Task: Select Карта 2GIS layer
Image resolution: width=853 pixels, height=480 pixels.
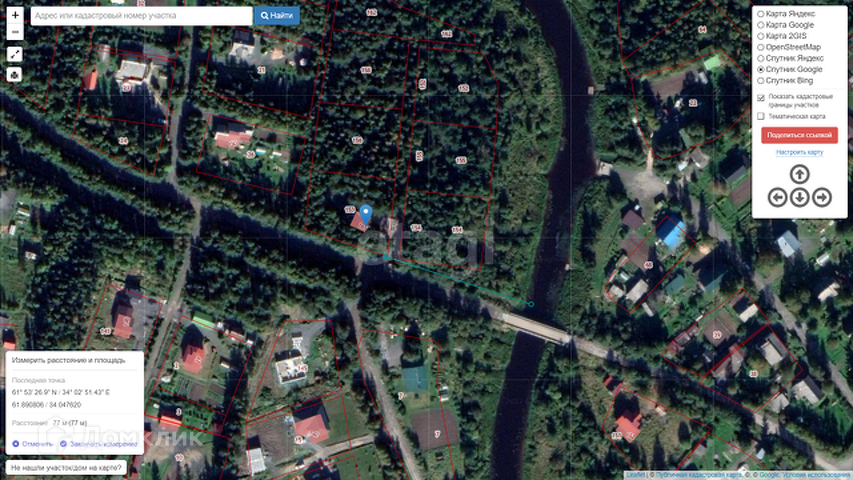Action: pos(761,36)
